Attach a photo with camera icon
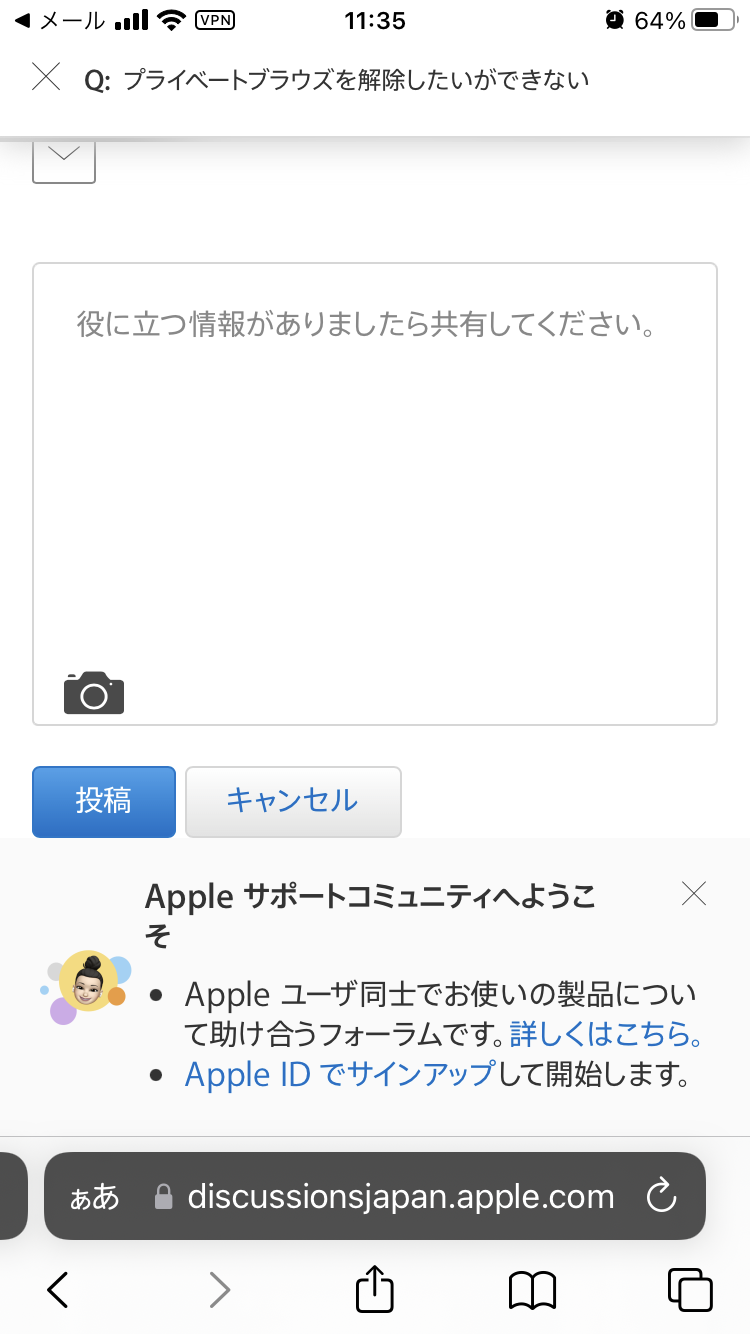The width and height of the screenshot is (750, 1334). [x=94, y=693]
